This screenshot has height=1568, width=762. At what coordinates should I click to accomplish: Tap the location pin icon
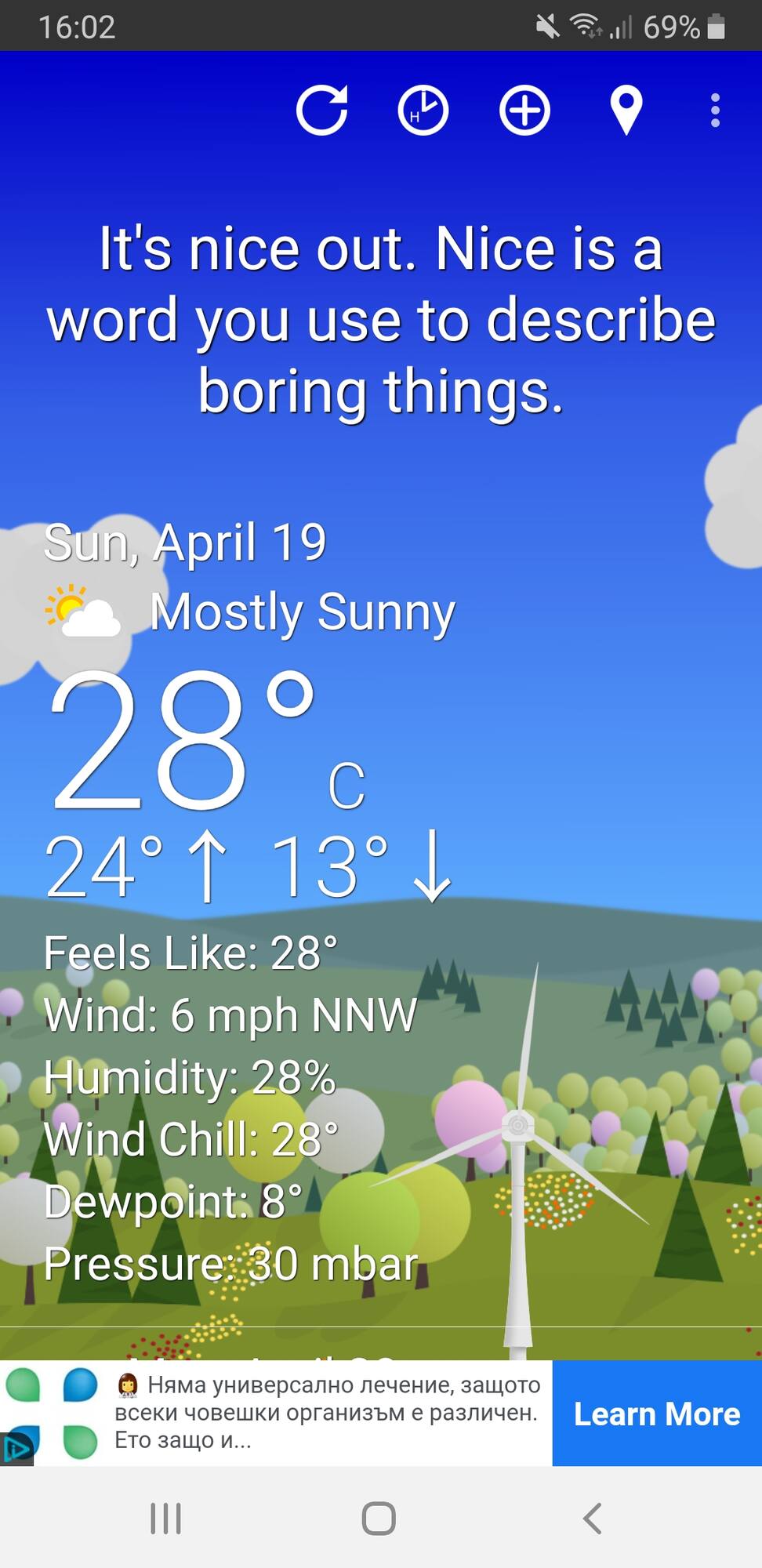click(x=626, y=111)
